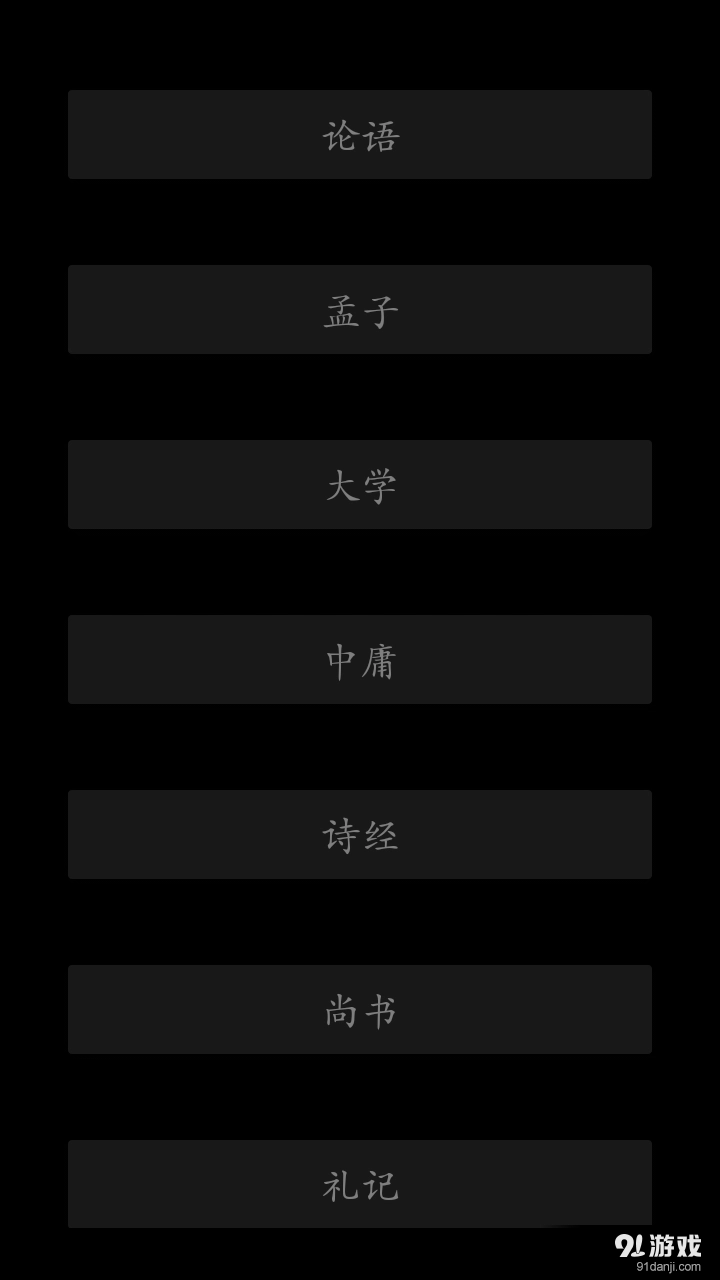Open 礼记 (Book of Rites)
The image size is (720, 1280).
[x=360, y=1184]
